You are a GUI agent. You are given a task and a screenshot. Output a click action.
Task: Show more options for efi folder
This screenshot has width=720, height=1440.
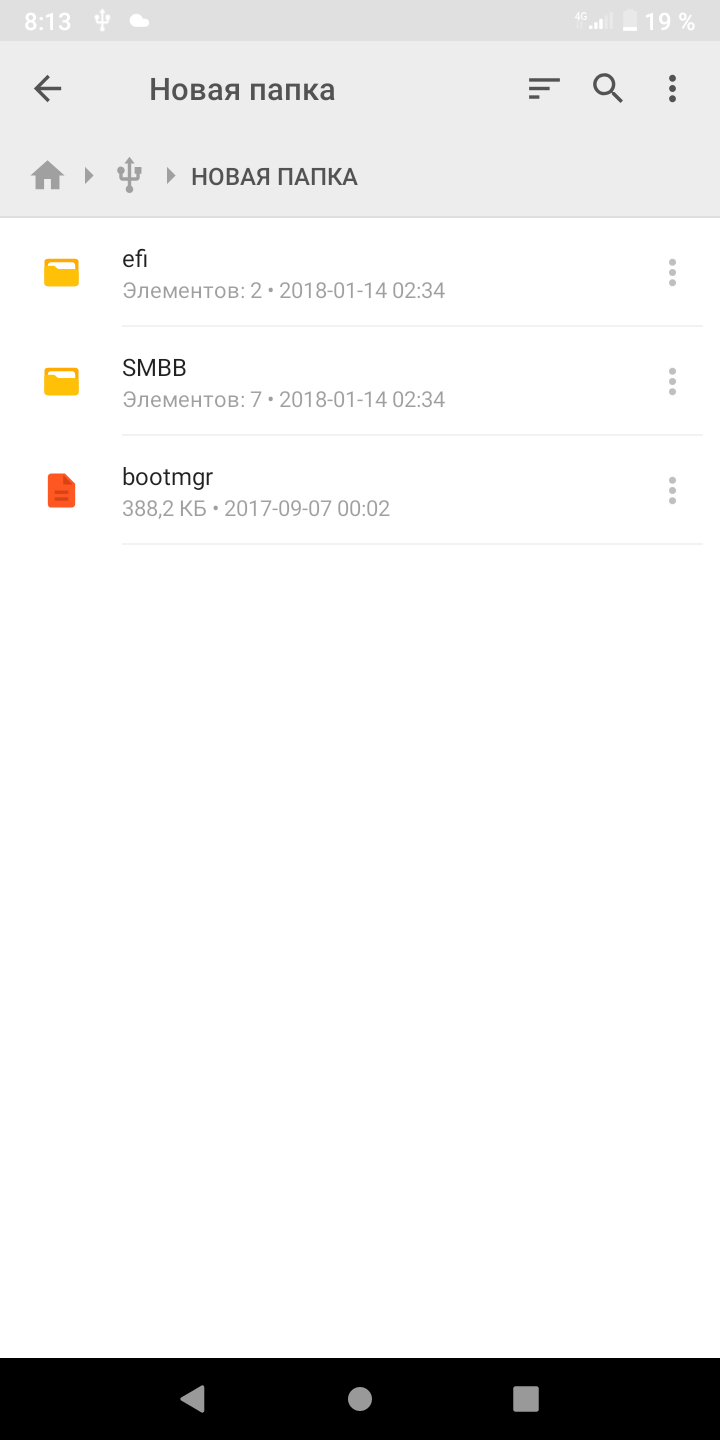[x=672, y=273]
